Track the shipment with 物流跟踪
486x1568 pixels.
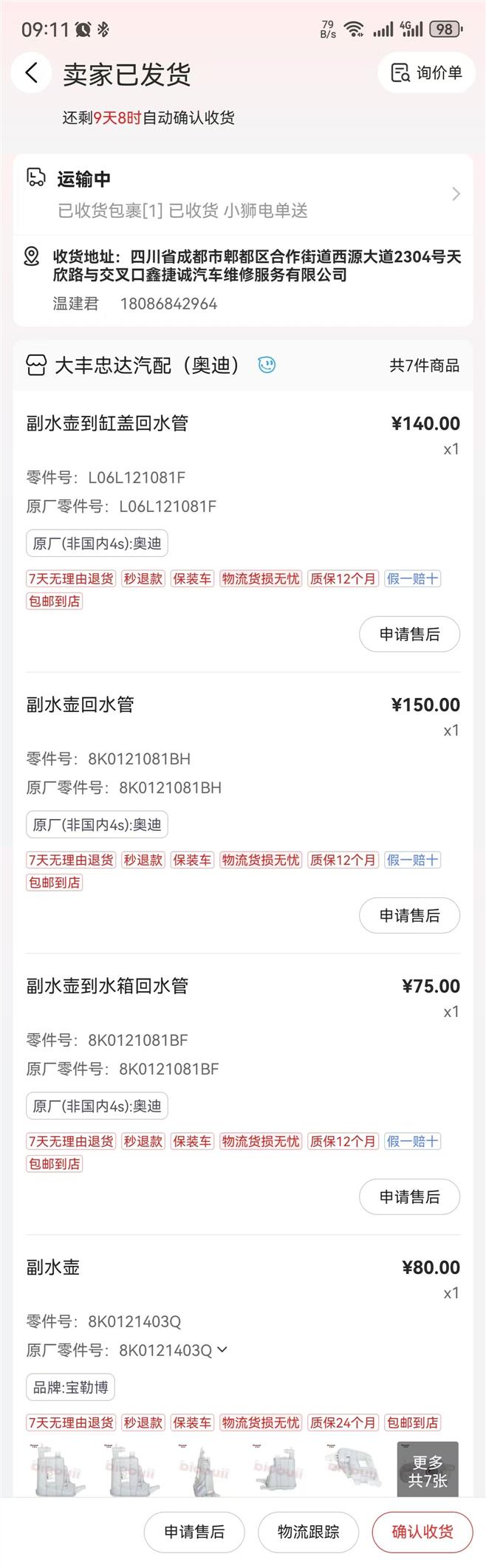point(308,1532)
